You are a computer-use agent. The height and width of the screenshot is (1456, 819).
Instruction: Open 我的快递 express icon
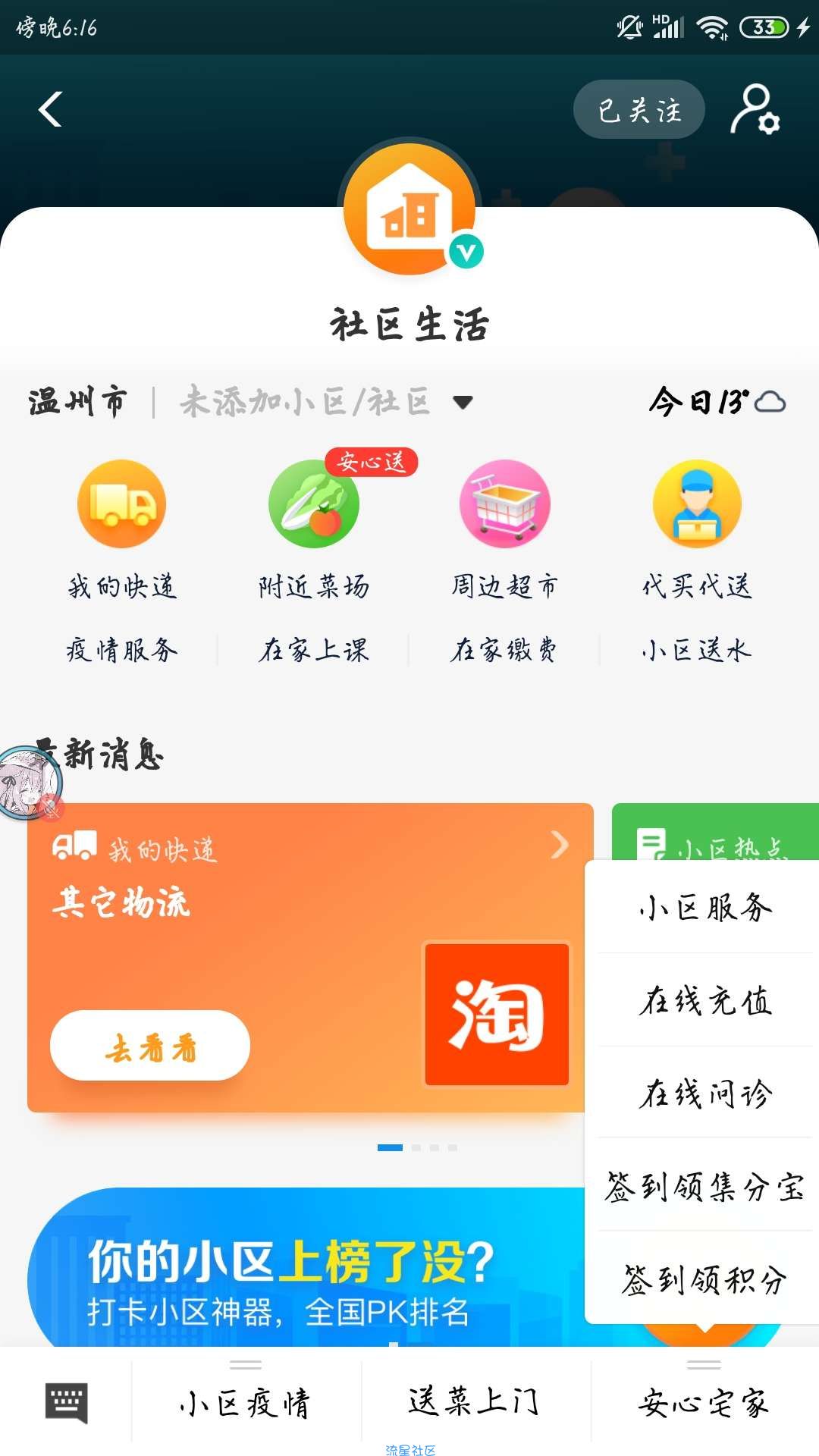(x=121, y=504)
